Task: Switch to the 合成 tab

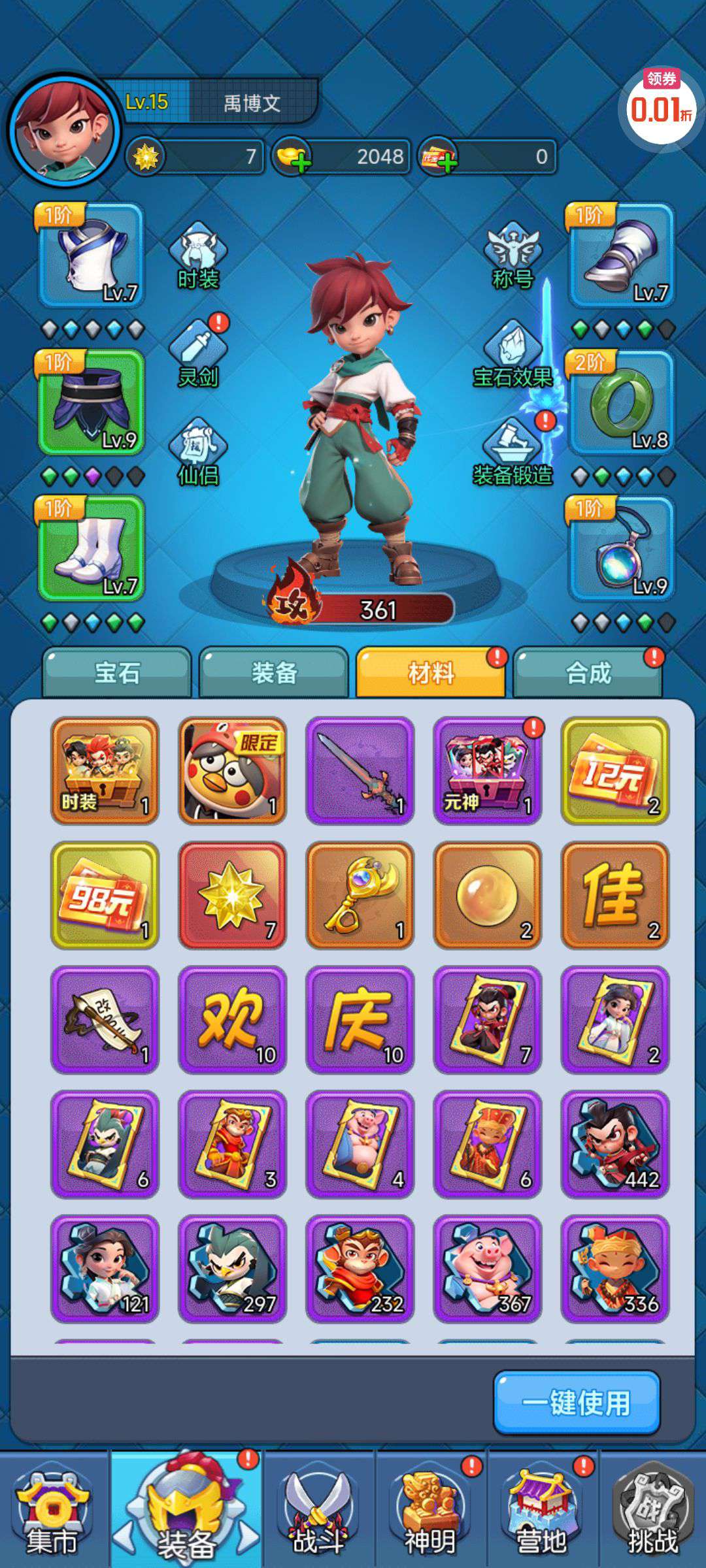Action: coord(588,672)
